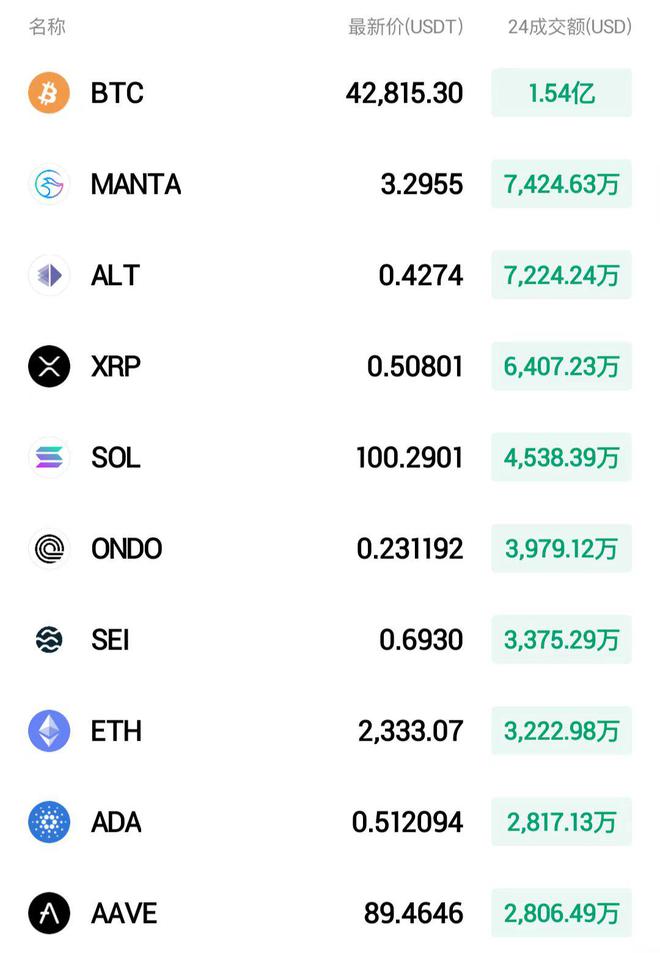Image resolution: width=660 pixels, height=953 pixels.
Task: Open SOL market details
Action: point(115,458)
